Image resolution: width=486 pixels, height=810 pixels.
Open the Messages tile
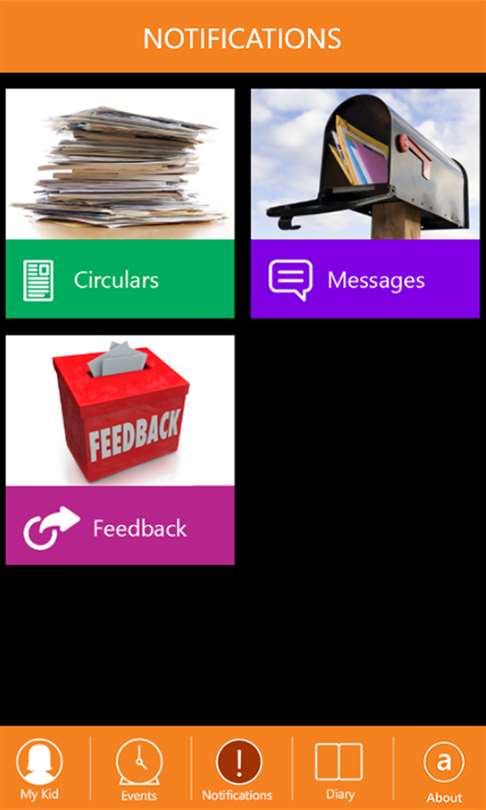(365, 203)
